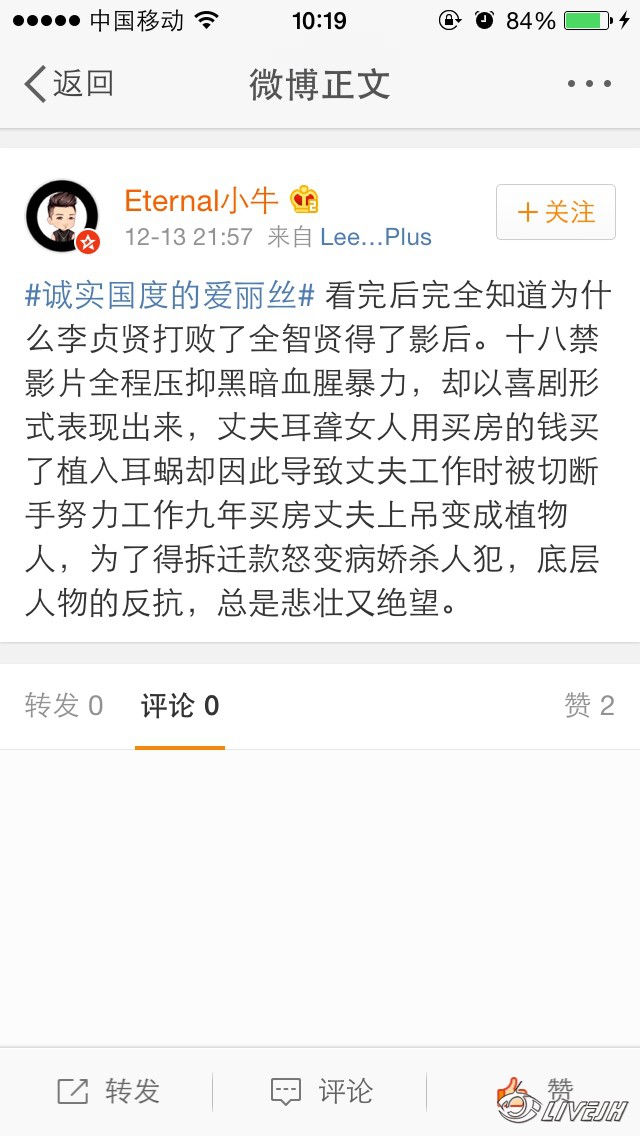View the 赞 2 likes list

point(588,706)
